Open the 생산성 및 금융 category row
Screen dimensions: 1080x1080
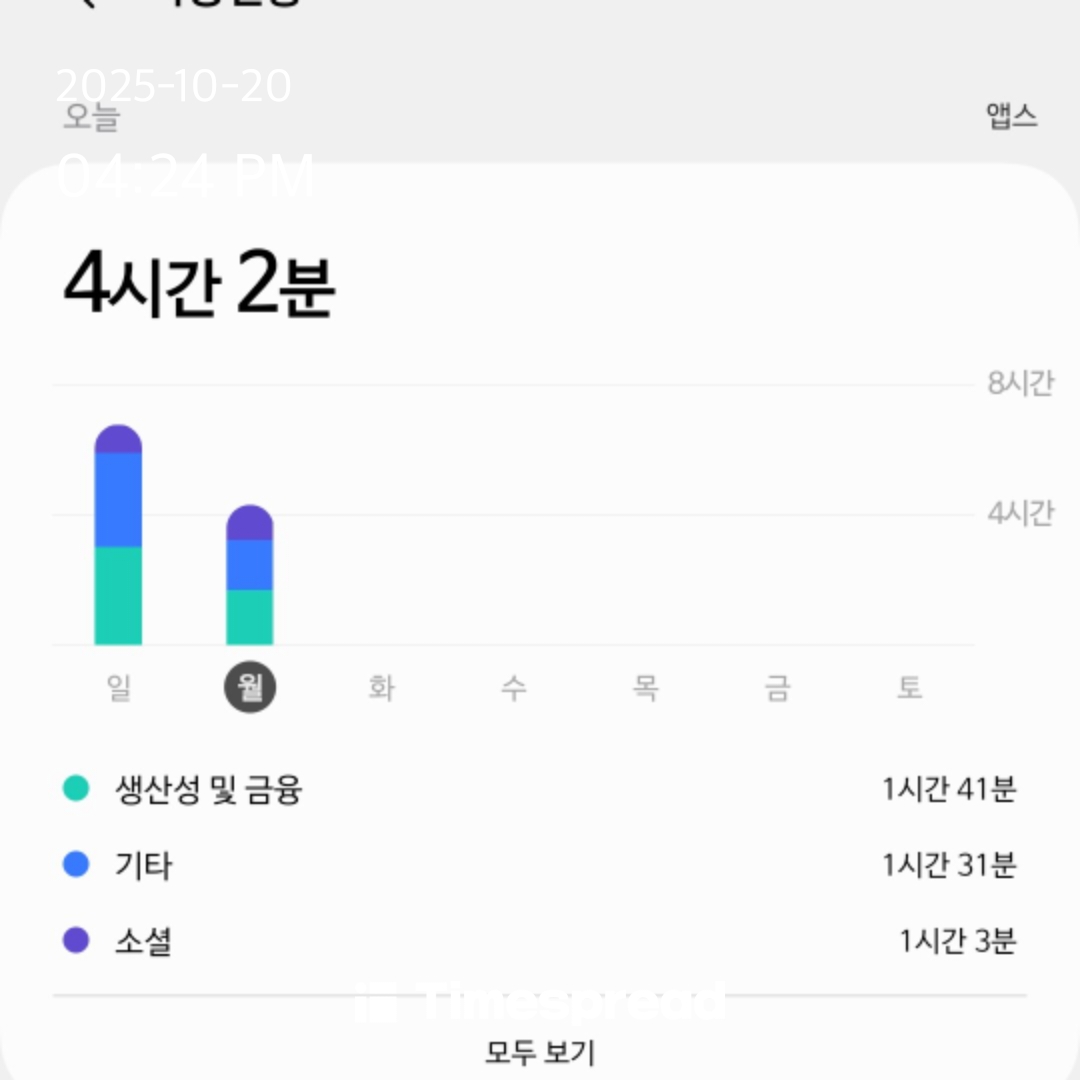[x=540, y=790]
